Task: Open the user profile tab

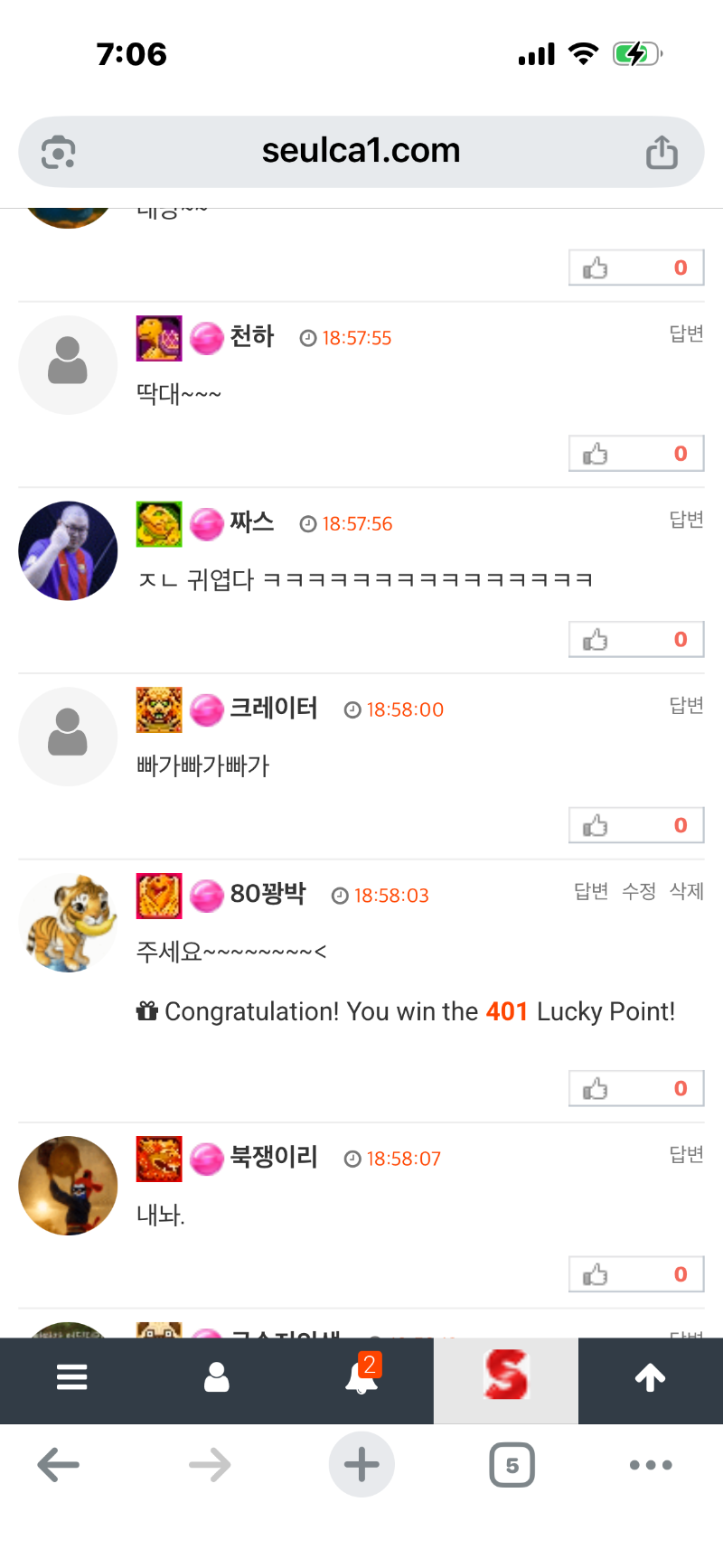Action: pyautogui.click(x=217, y=1377)
